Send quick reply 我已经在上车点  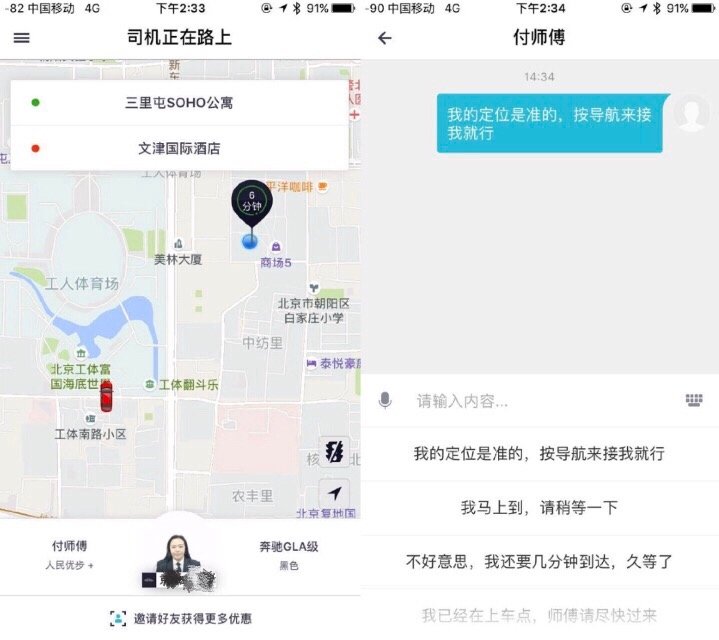point(539,616)
